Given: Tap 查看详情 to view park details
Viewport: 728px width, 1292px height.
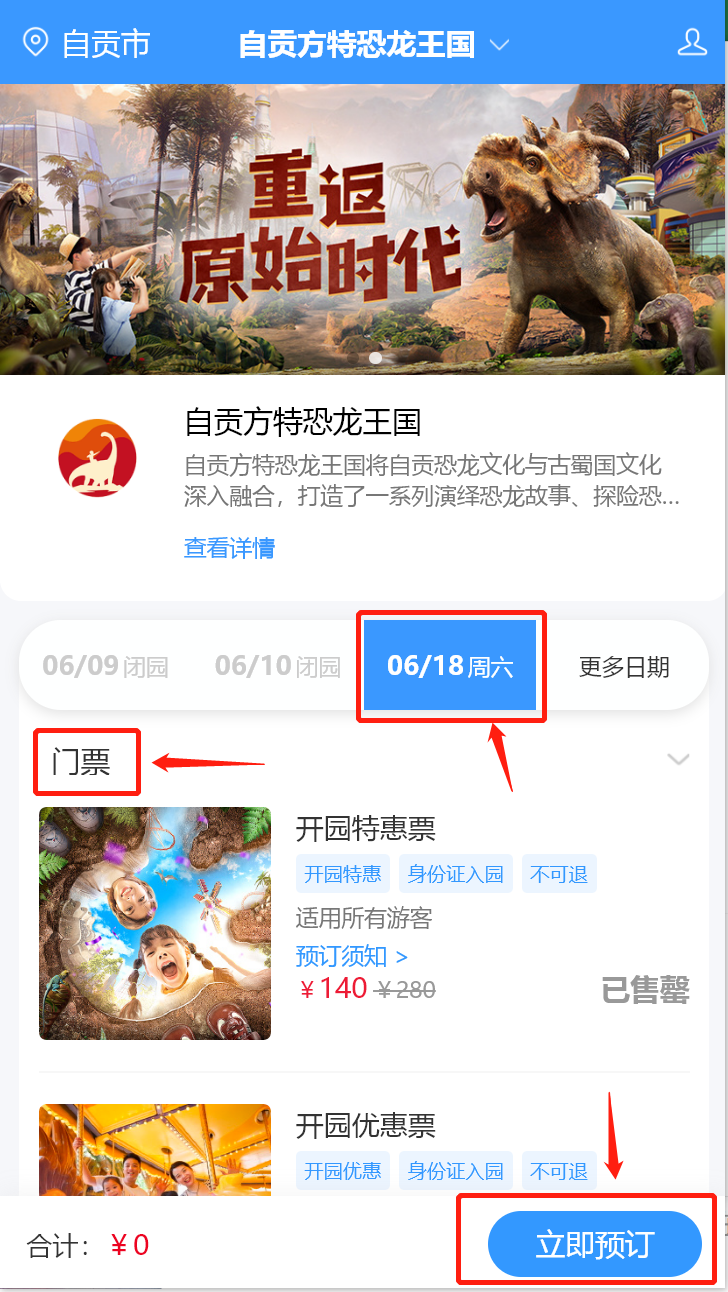Looking at the screenshot, I should tap(229, 548).
